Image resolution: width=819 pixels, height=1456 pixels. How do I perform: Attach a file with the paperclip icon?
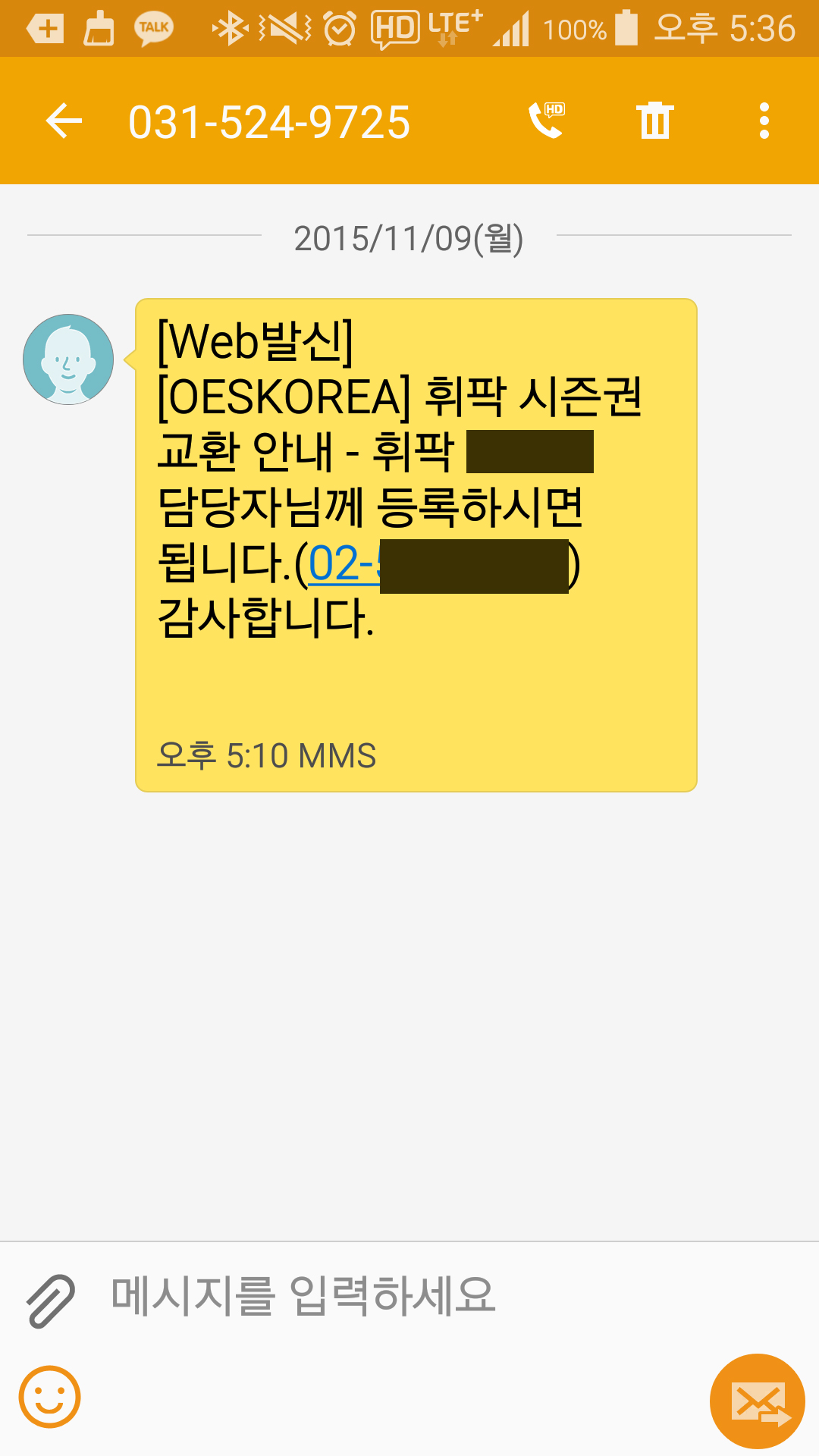[x=50, y=1301]
